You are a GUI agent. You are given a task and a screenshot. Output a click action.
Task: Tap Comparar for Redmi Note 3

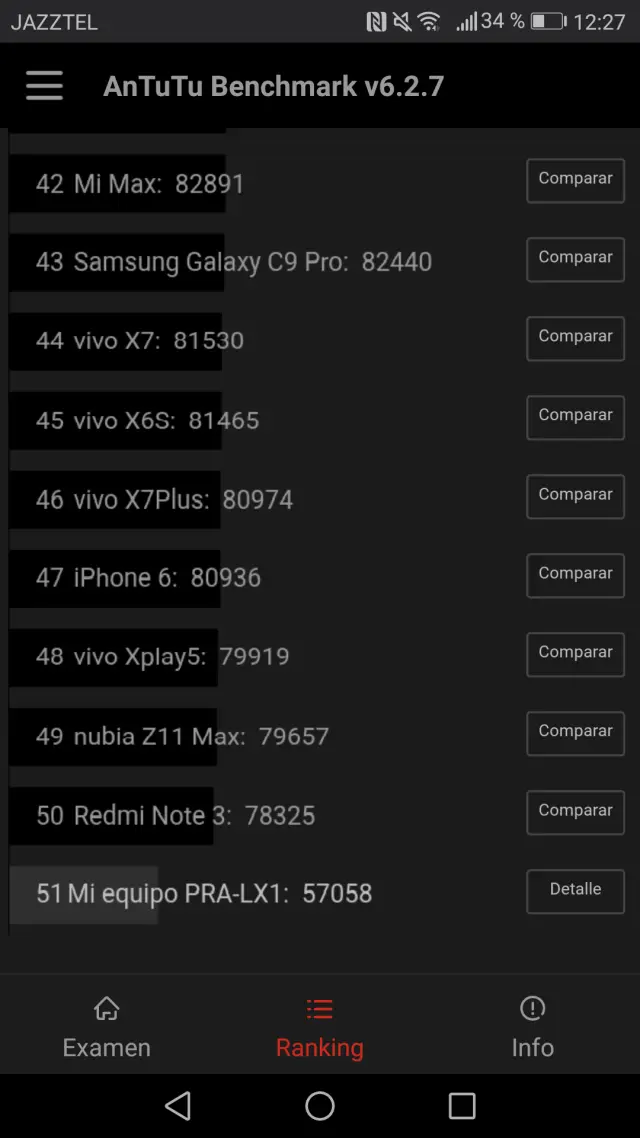tap(575, 812)
